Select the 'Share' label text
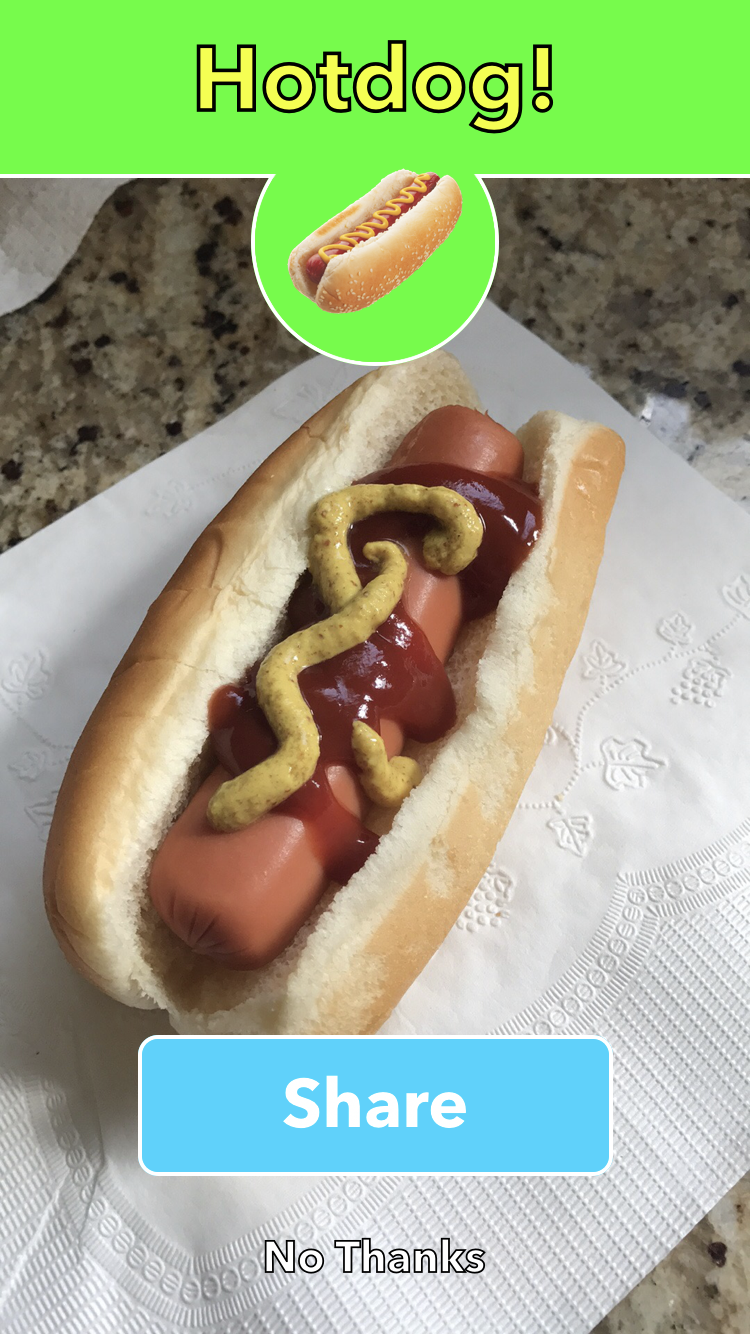Viewport: 750px width, 1334px height. (375, 1104)
